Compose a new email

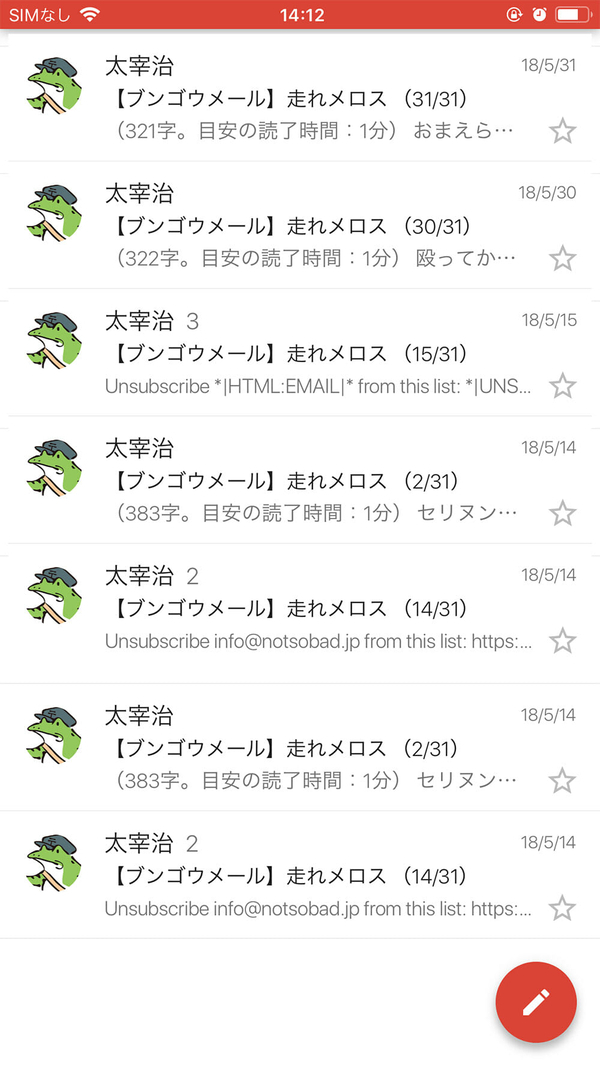tap(536, 1002)
